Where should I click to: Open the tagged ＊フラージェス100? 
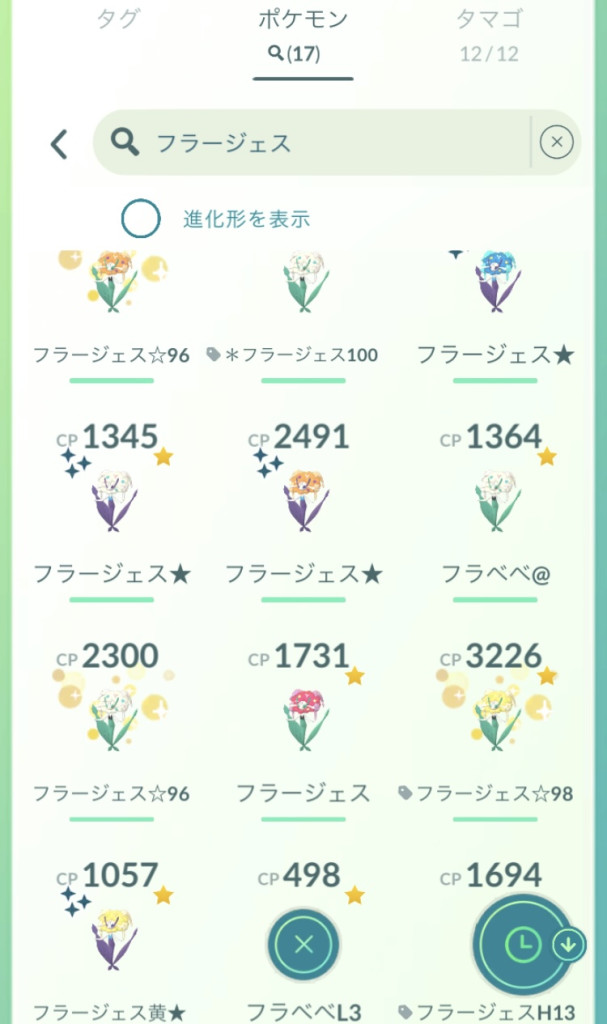tap(303, 290)
